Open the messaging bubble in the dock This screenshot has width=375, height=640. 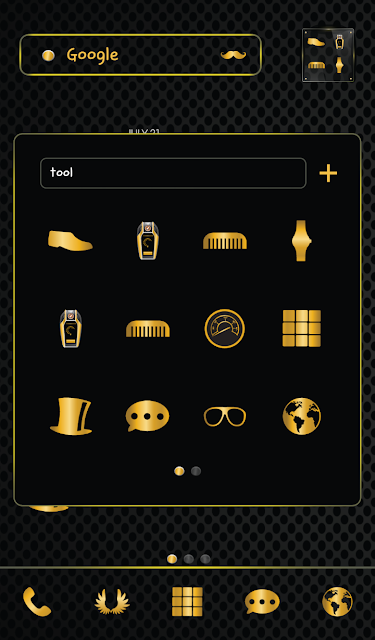[x=262, y=601]
